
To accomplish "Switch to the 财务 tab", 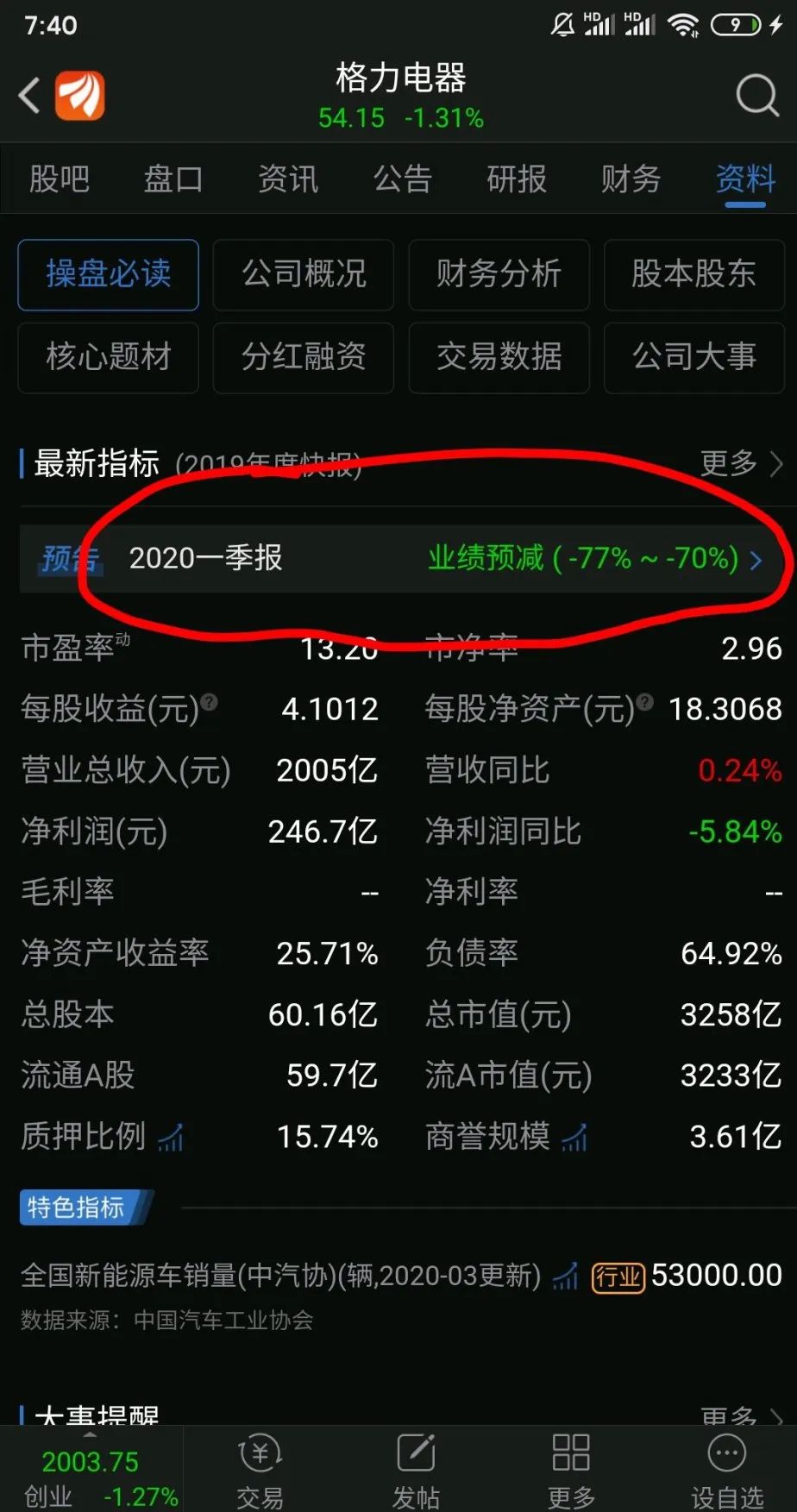I will [631, 179].
